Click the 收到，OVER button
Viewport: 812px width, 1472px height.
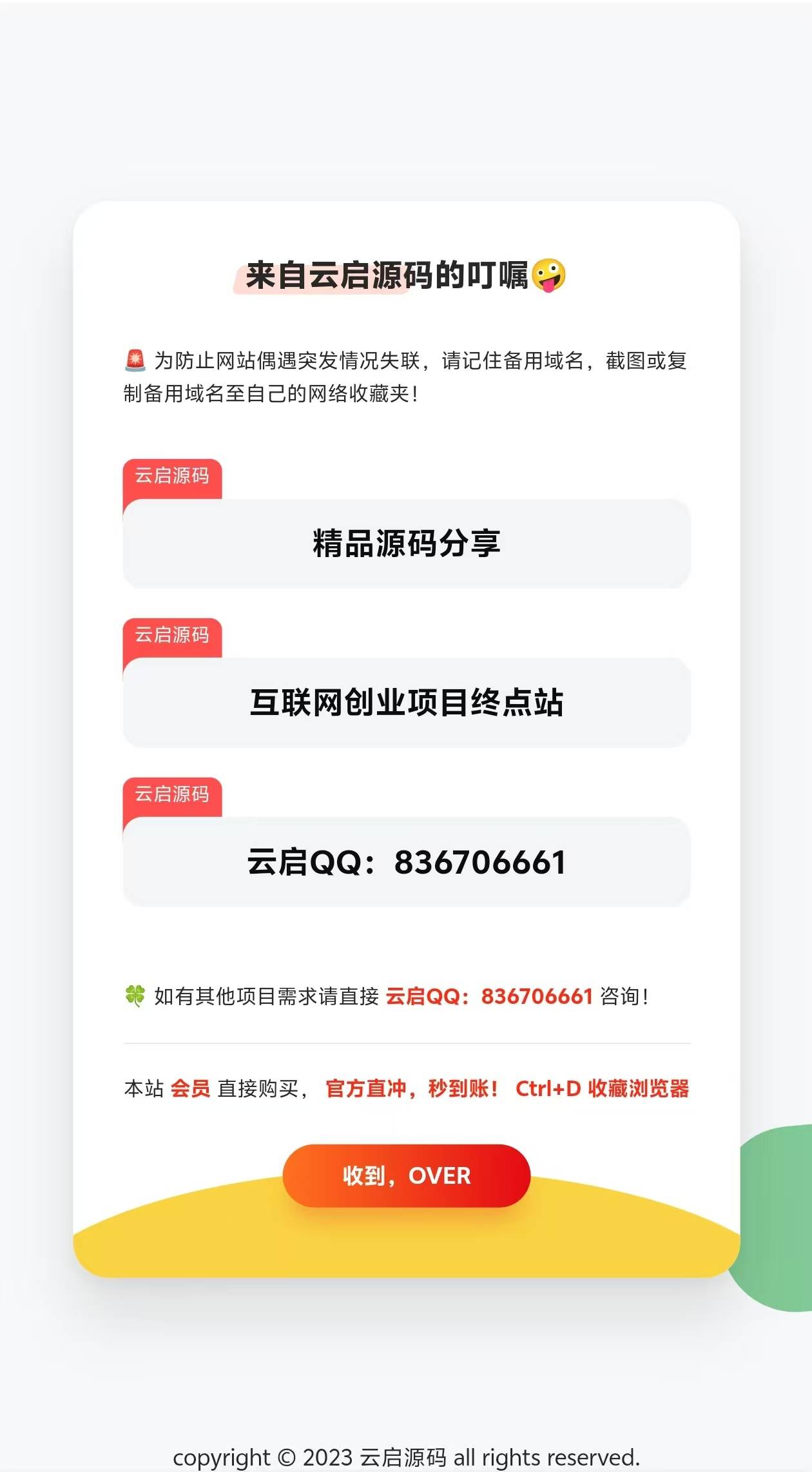tap(406, 1176)
